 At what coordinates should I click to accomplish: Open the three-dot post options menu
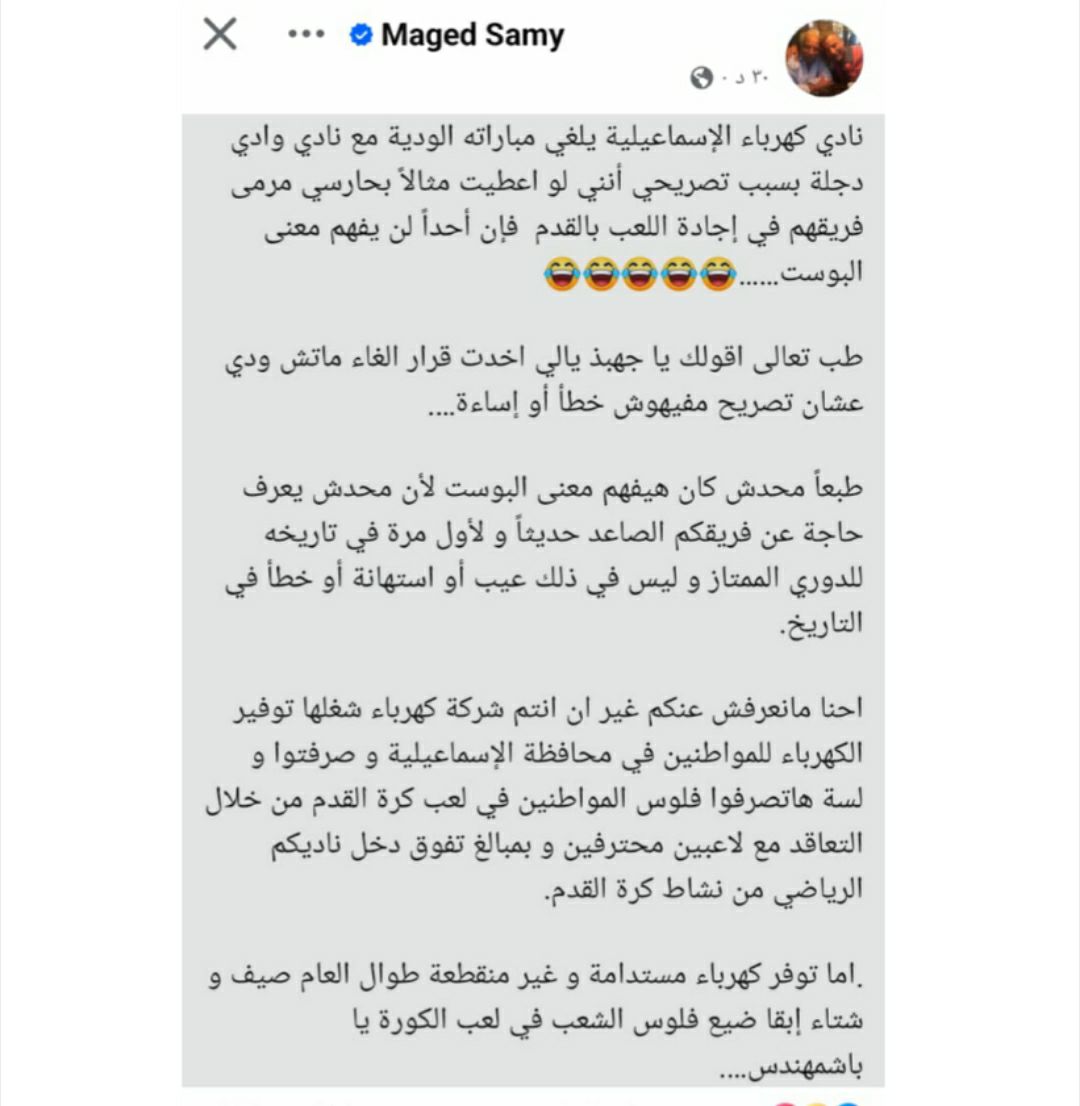(x=306, y=35)
